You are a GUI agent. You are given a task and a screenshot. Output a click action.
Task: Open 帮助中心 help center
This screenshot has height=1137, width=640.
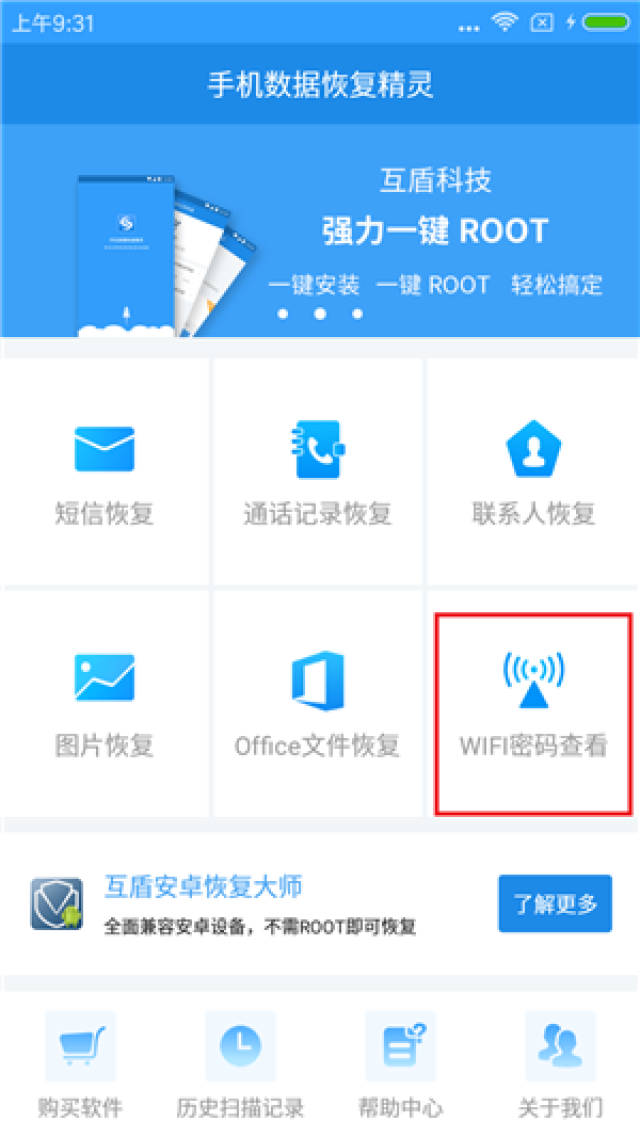click(x=400, y=1064)
